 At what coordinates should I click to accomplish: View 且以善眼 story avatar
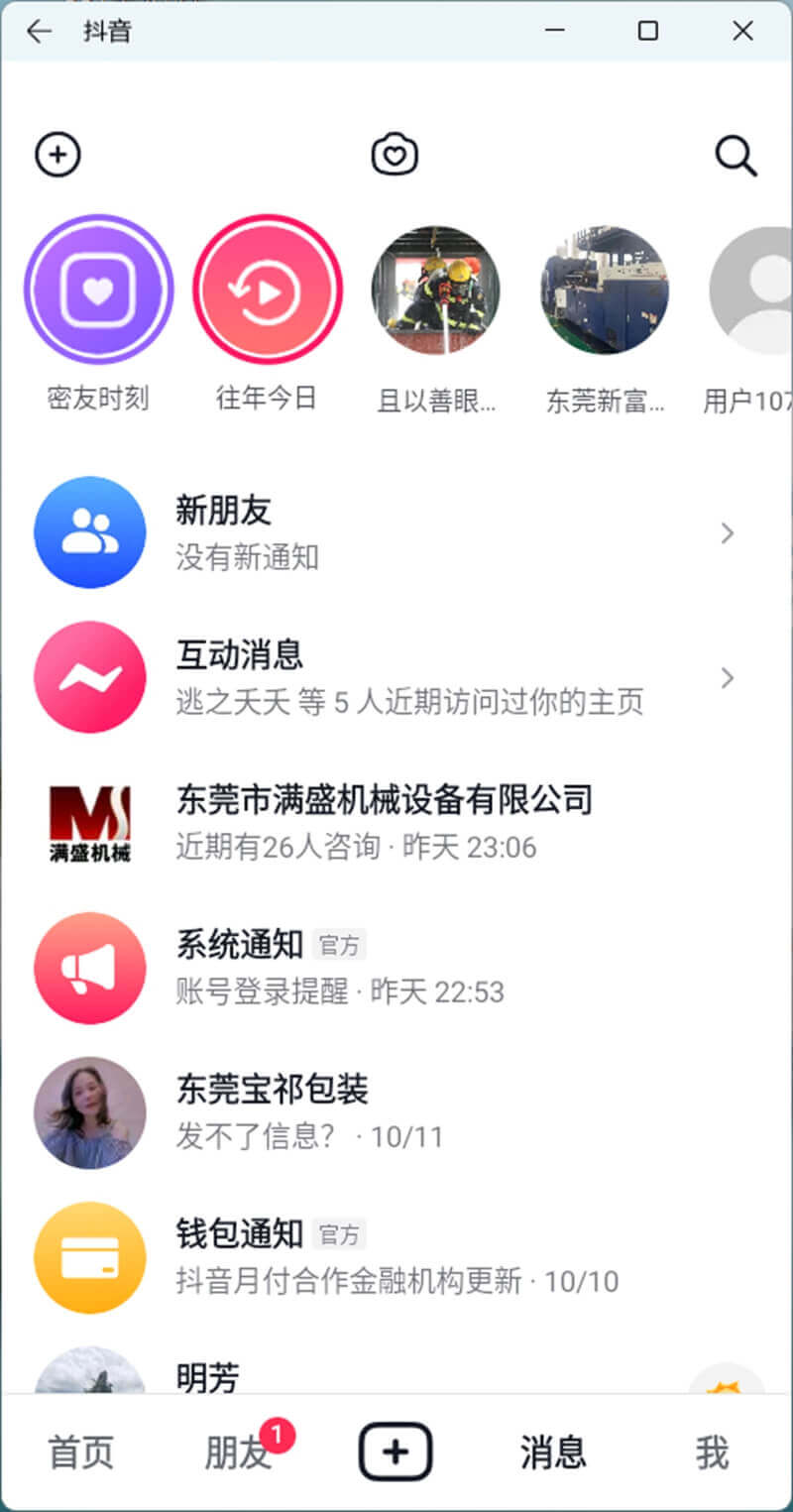point(435,291)
